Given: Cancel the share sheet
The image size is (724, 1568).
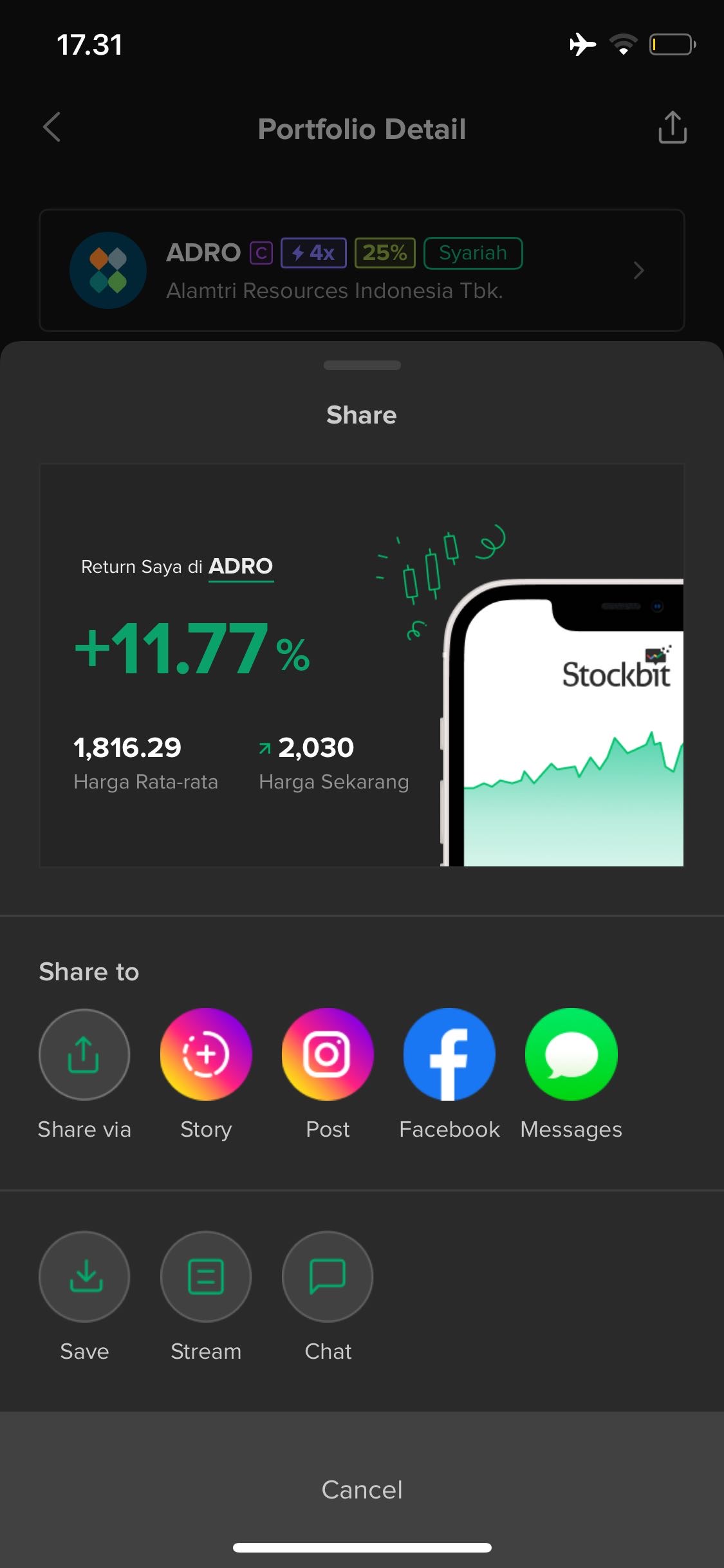Looking at the screenshot, I should click(x=362, y=1489).
